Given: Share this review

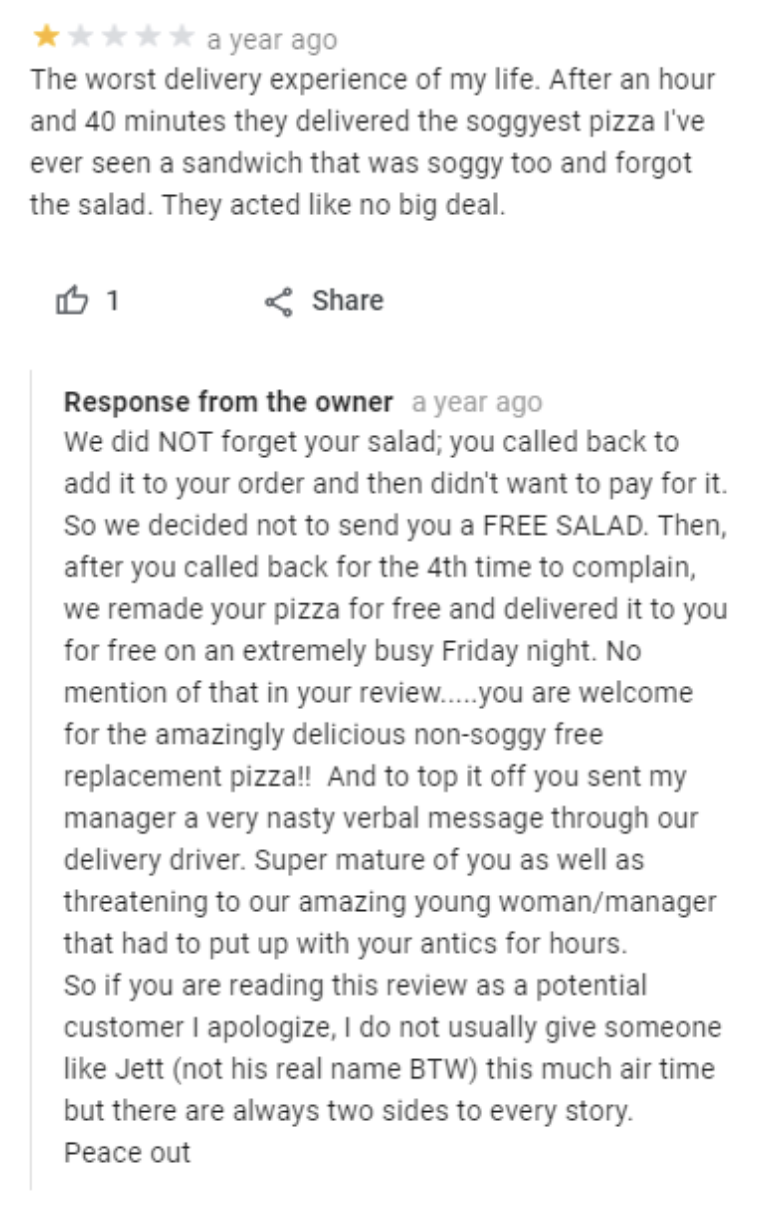Looking at the screenshot, I should click(323, 300).
